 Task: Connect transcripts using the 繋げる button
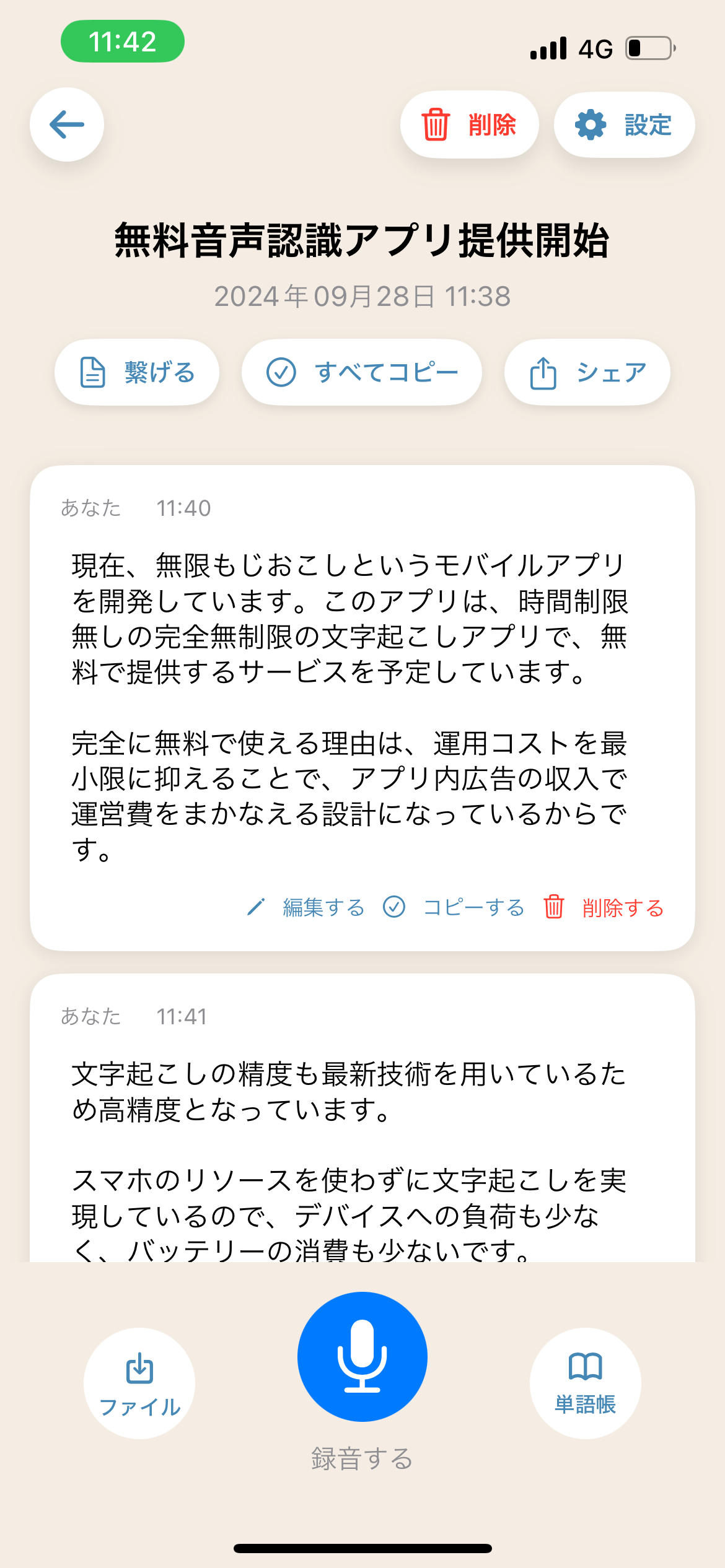pyautogui.click(x=137, y=372)
